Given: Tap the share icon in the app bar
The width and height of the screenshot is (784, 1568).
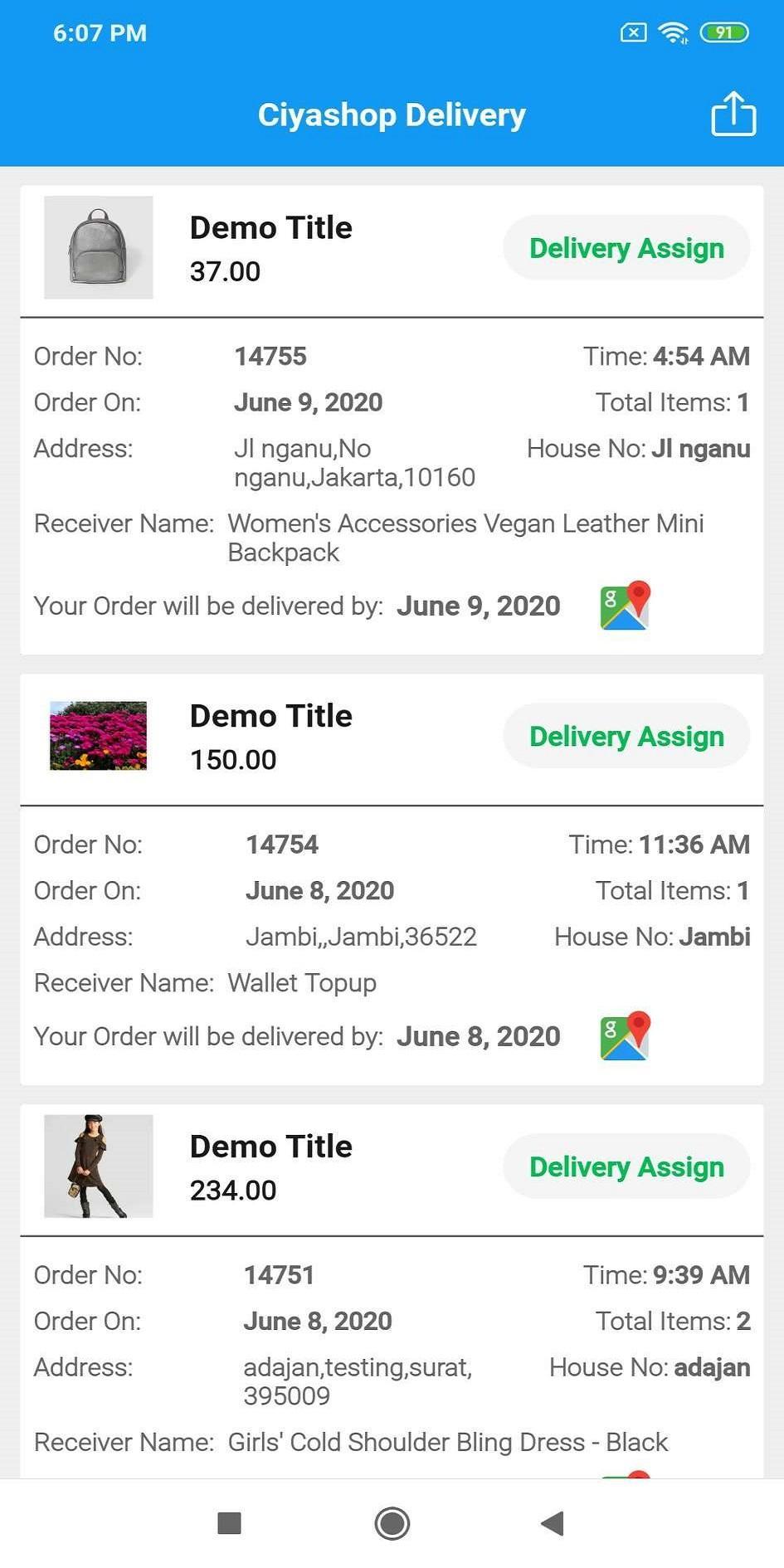Looking at the screenshot, I should (x=733, y=114).
